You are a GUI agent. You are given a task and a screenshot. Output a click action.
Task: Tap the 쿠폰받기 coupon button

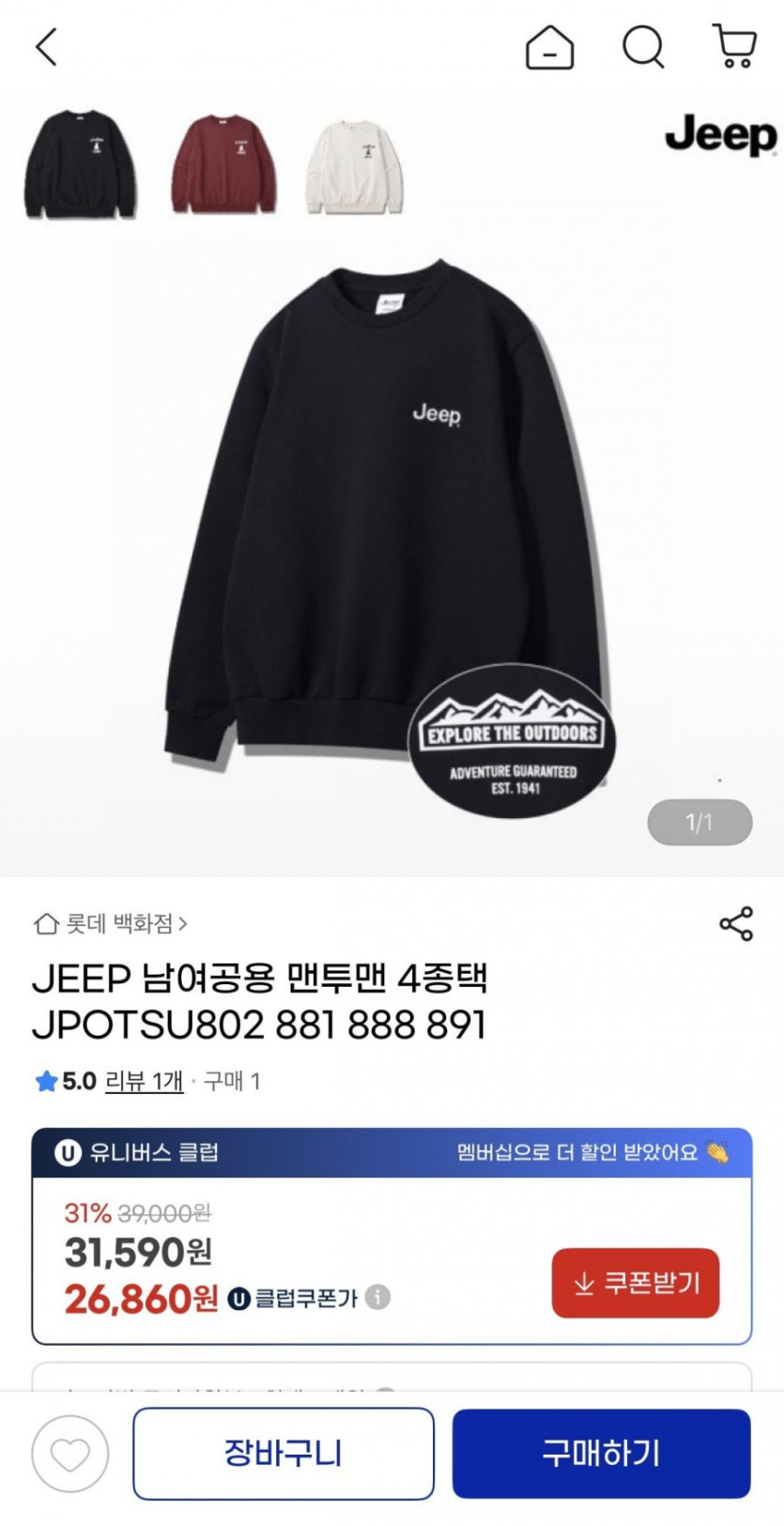tap(636, 1283)
